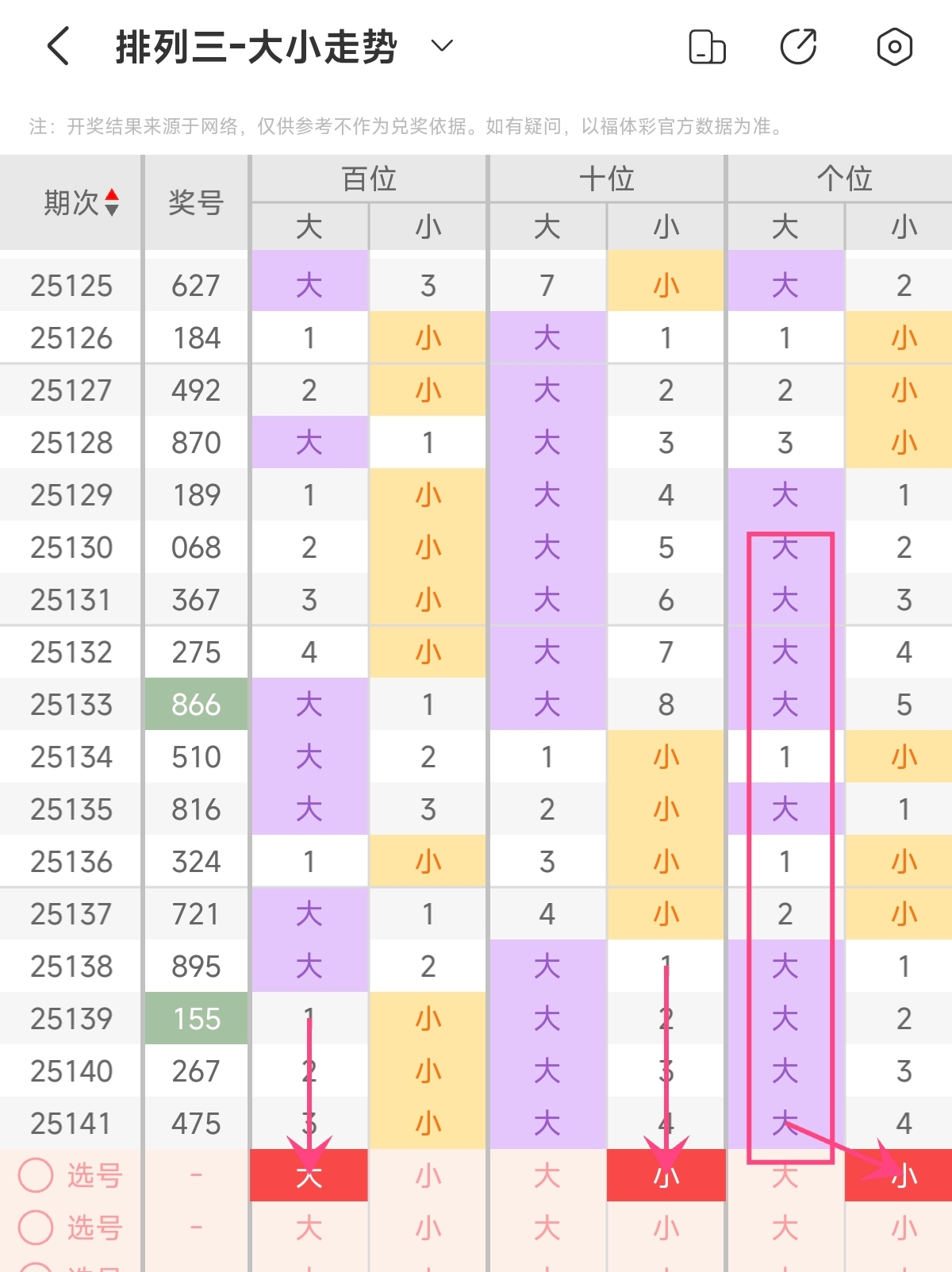Open the chart settings hexagon icon
This screenshot has width=952, height=1272.
(894, 47)
